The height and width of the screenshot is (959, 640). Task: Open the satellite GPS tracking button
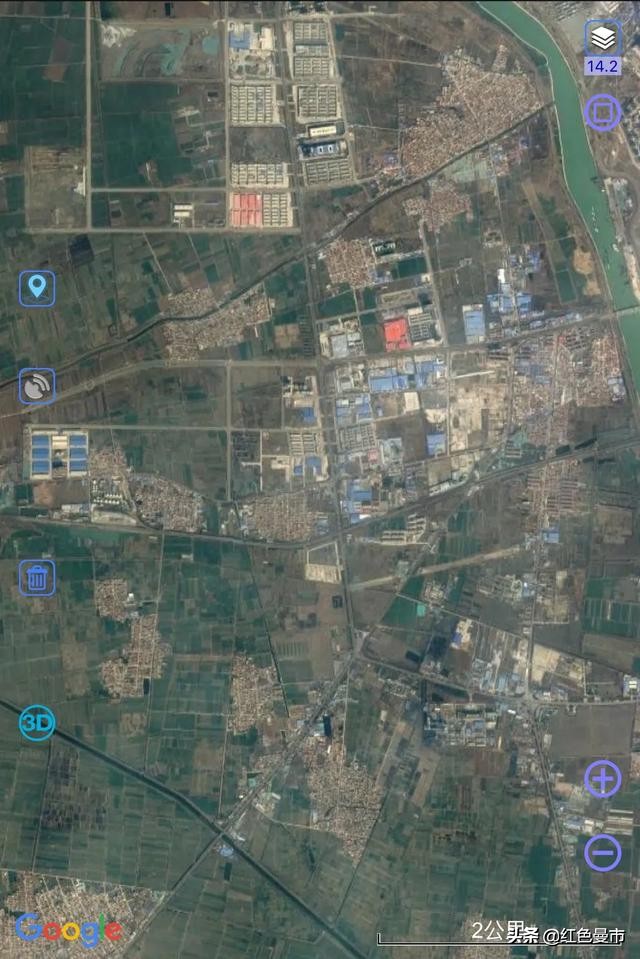coord(37,386)
